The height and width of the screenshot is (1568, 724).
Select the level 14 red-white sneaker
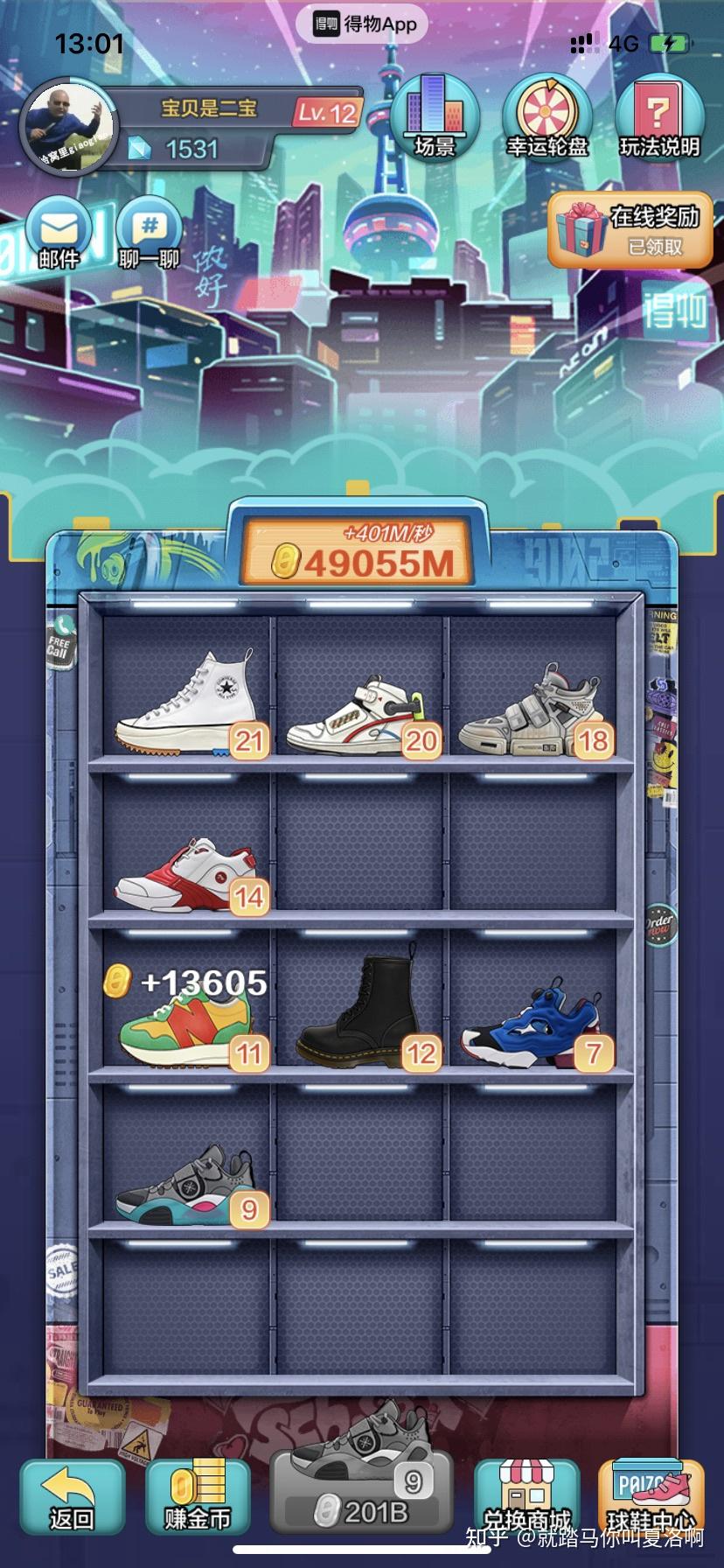pyautogui.click(x=188, y=875)
